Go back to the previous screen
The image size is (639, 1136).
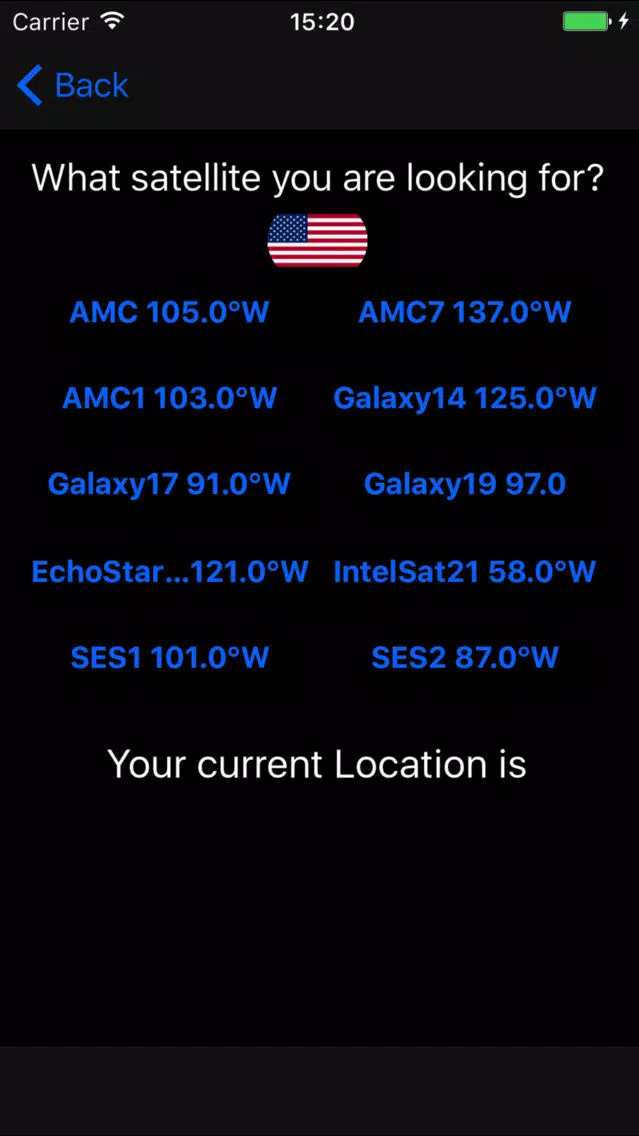[x=72, y=85]
